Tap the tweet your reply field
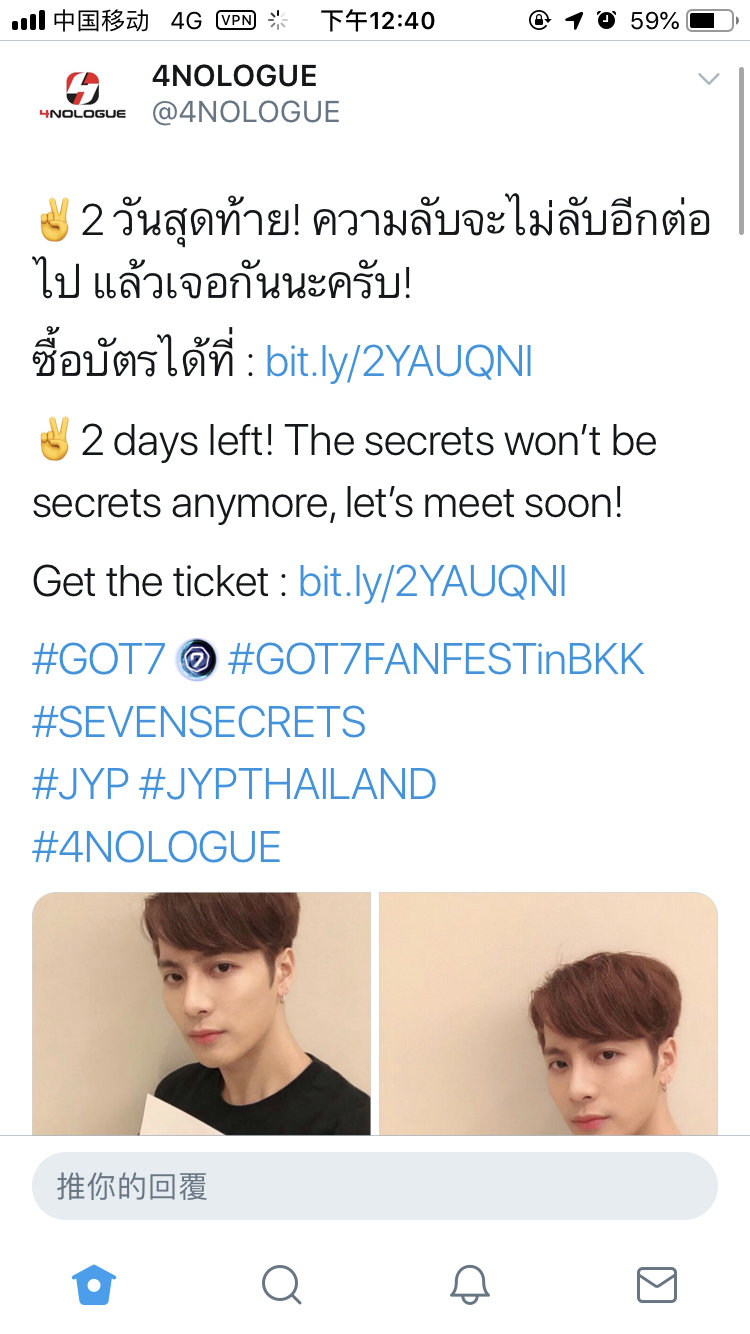The image size is (750, 1334). click(375, 1186)
